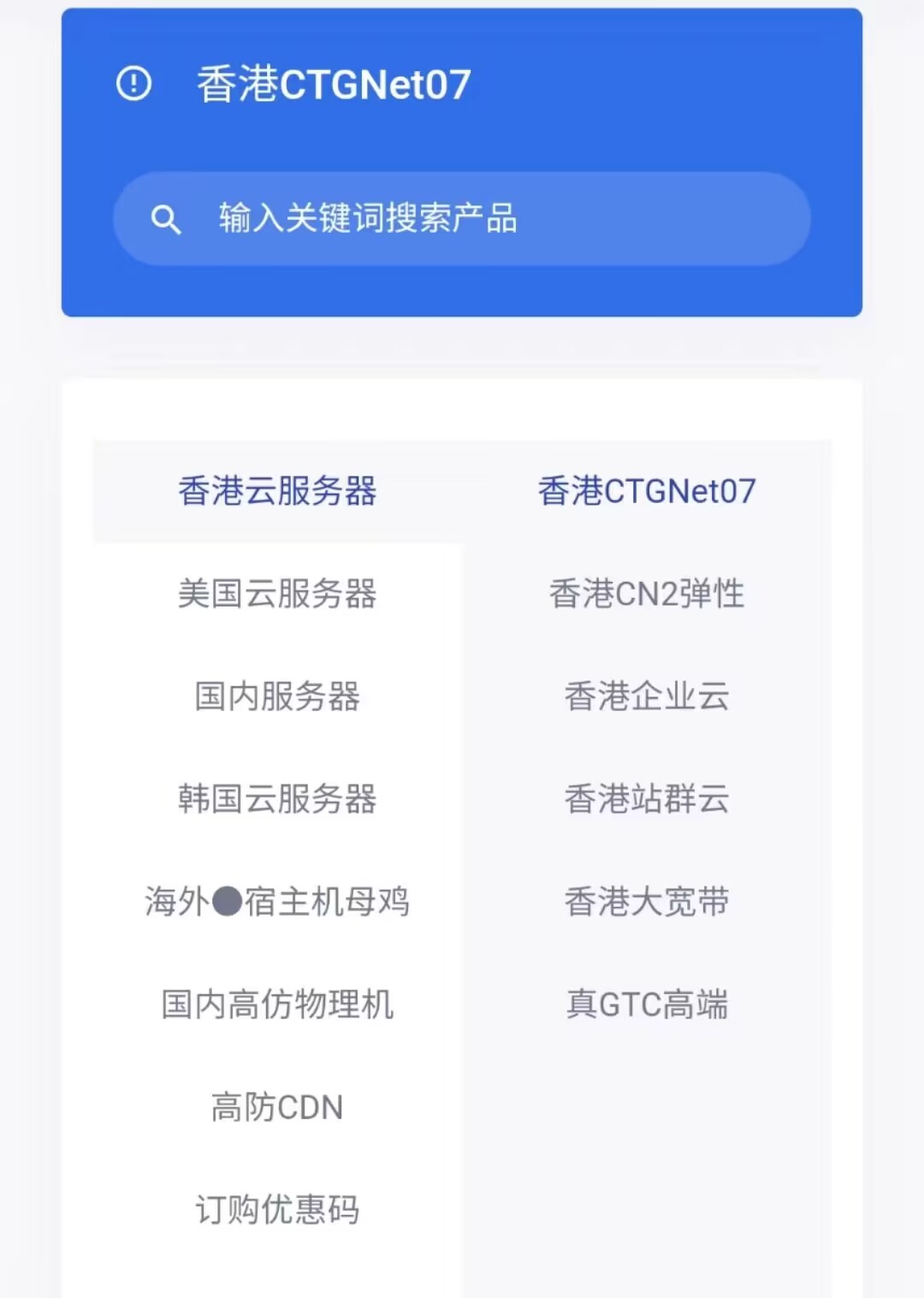The image size is (924, 1298).
Task: Open the 香港站群云 product link
Action: click(x=647, y=800)
